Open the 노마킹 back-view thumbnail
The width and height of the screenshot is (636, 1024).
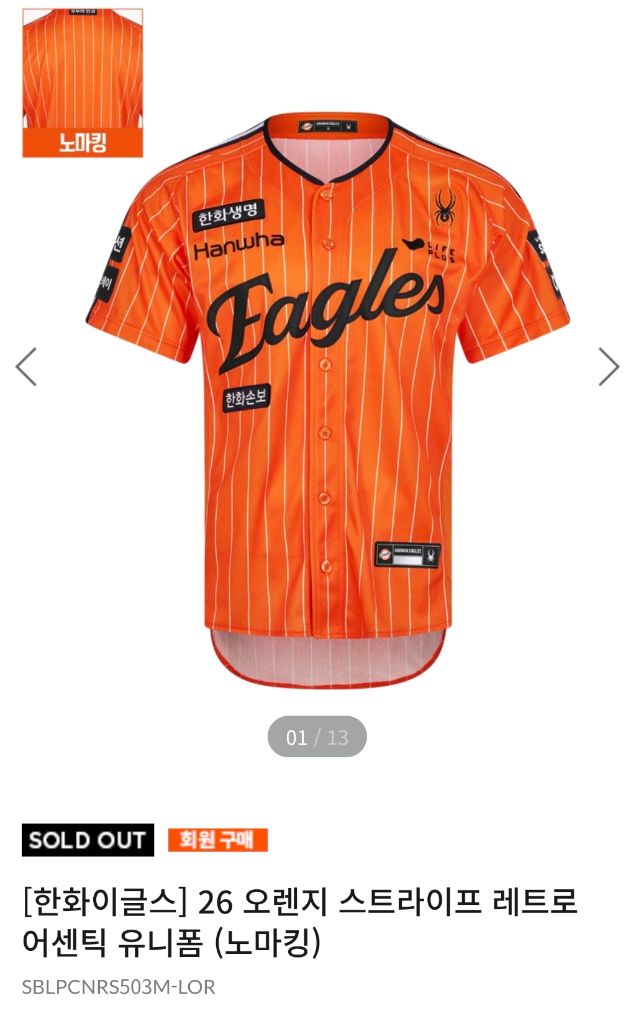(82, 83)
